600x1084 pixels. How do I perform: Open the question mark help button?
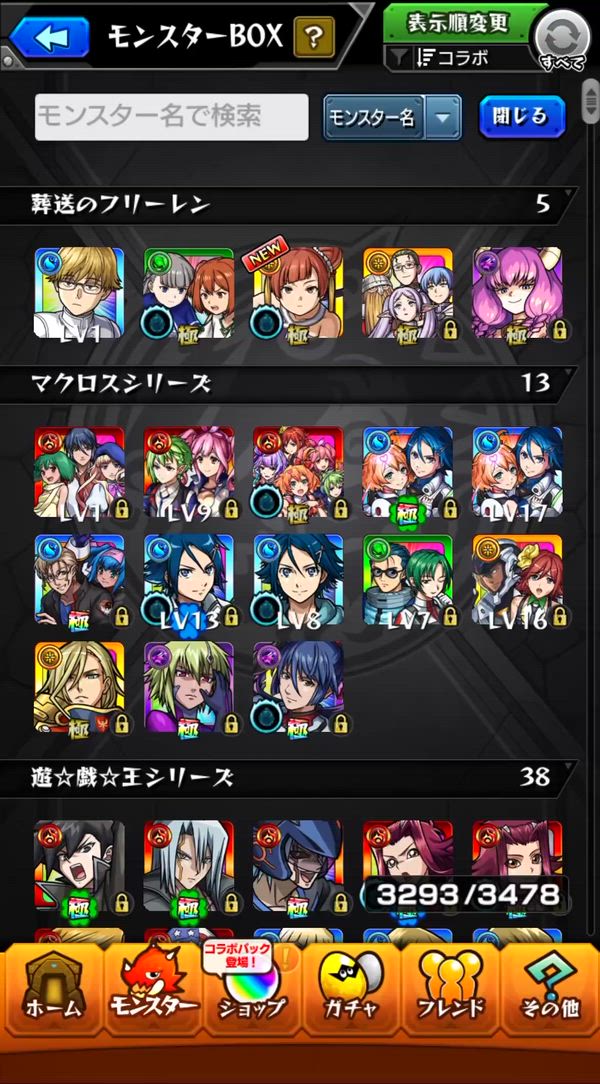313,38
